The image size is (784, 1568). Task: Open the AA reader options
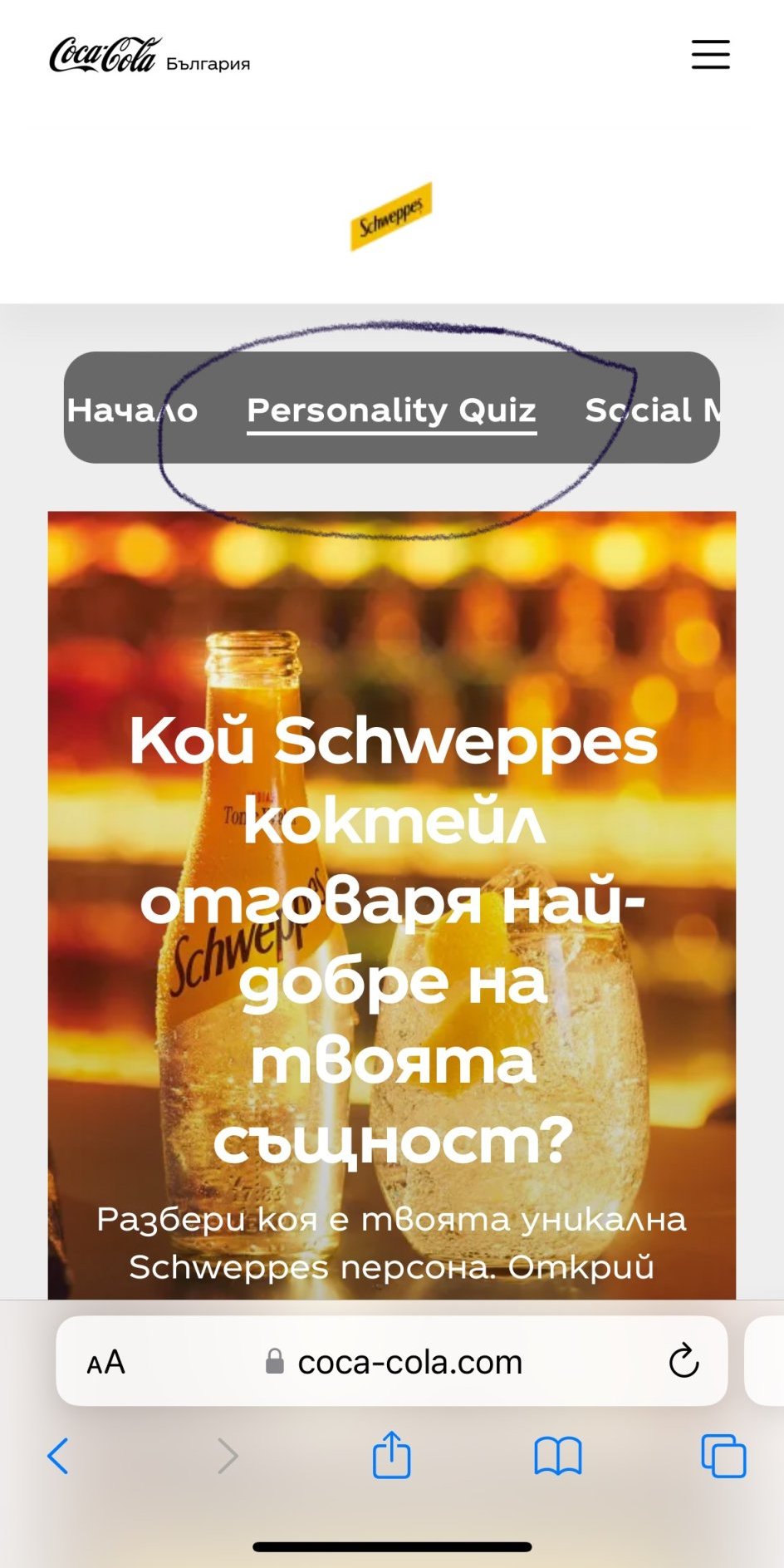[106, 1362]
